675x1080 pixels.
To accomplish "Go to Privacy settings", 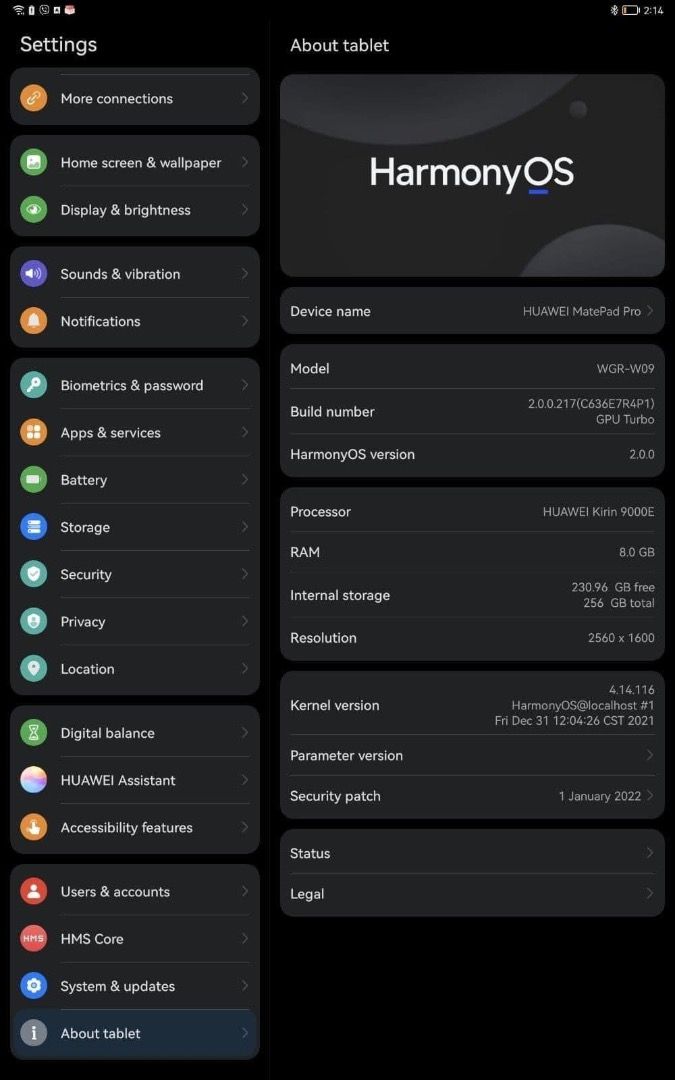I will 135,621.
